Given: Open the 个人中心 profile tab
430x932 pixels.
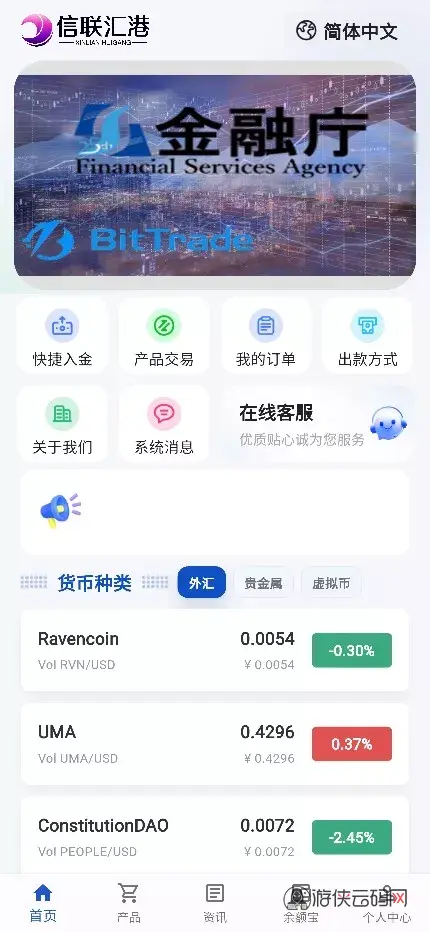Looking at the screenshot, I should [x=387, y=903].
